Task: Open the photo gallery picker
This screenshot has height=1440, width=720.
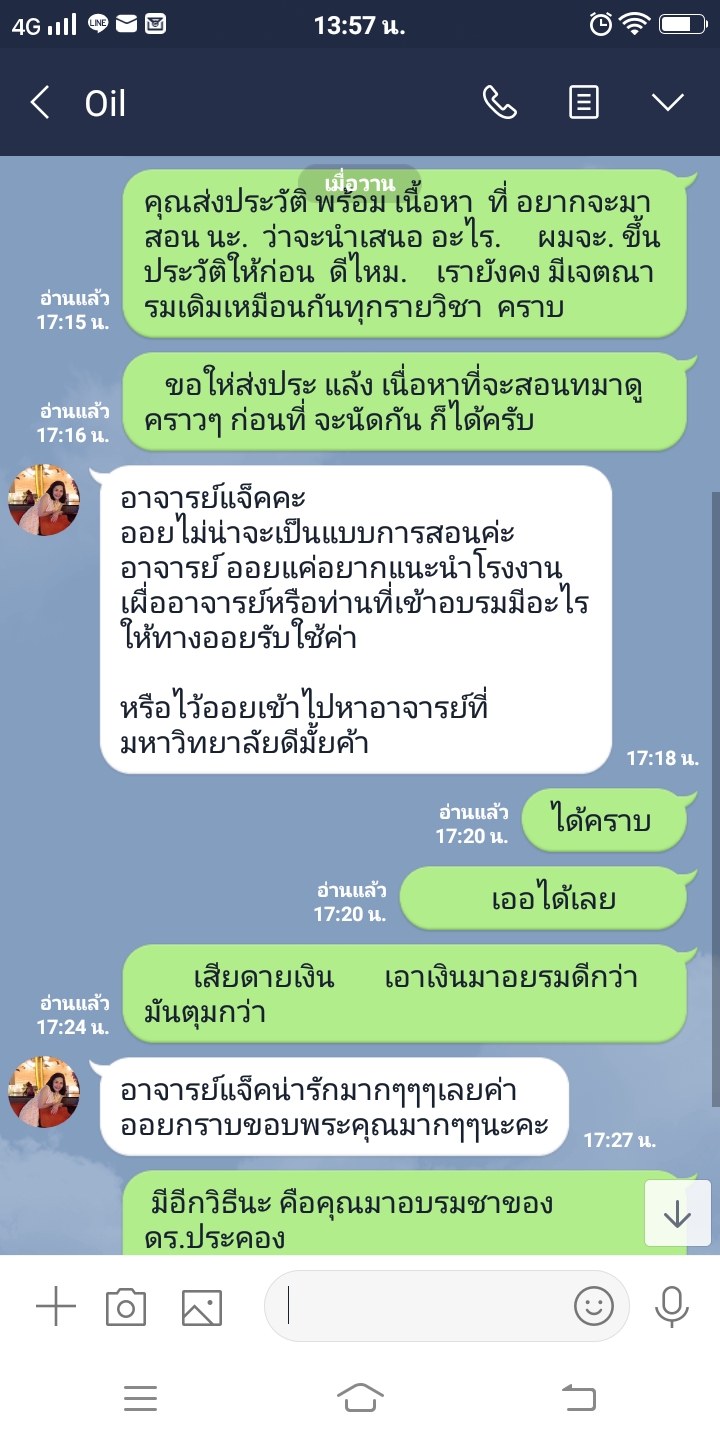Action: [201, 1306]
